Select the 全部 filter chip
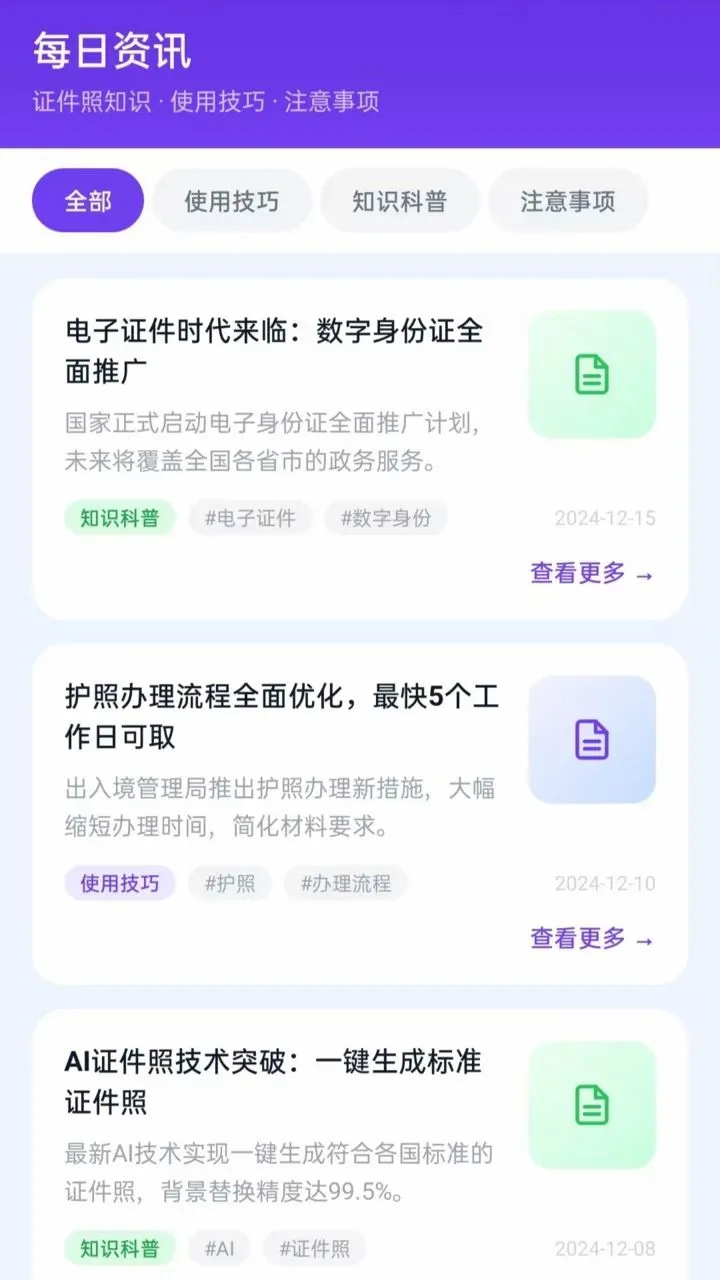 click(x=88, y=201)
